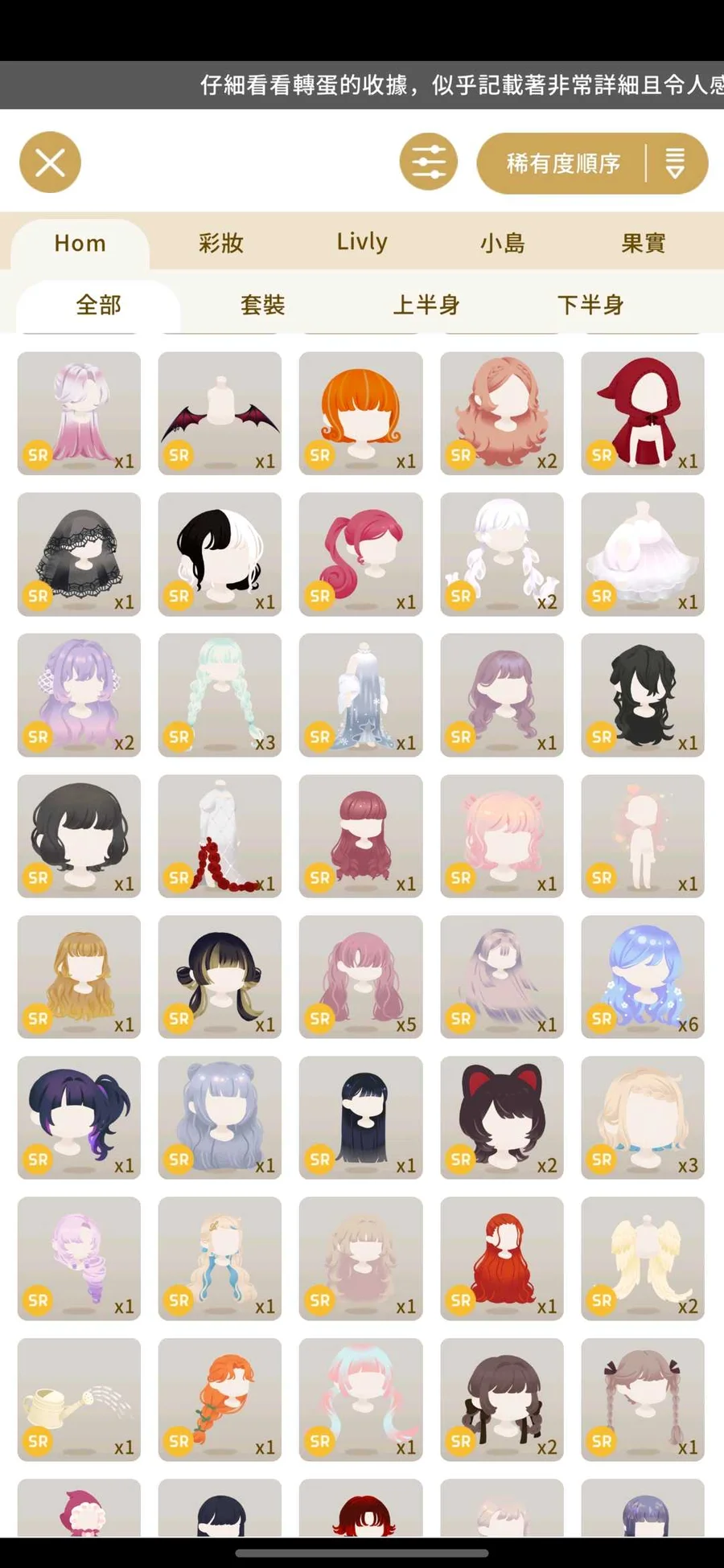This screenshot has width=724, height=1568.
Task: Open the red hooded cape item
Action: pos(643,413)
